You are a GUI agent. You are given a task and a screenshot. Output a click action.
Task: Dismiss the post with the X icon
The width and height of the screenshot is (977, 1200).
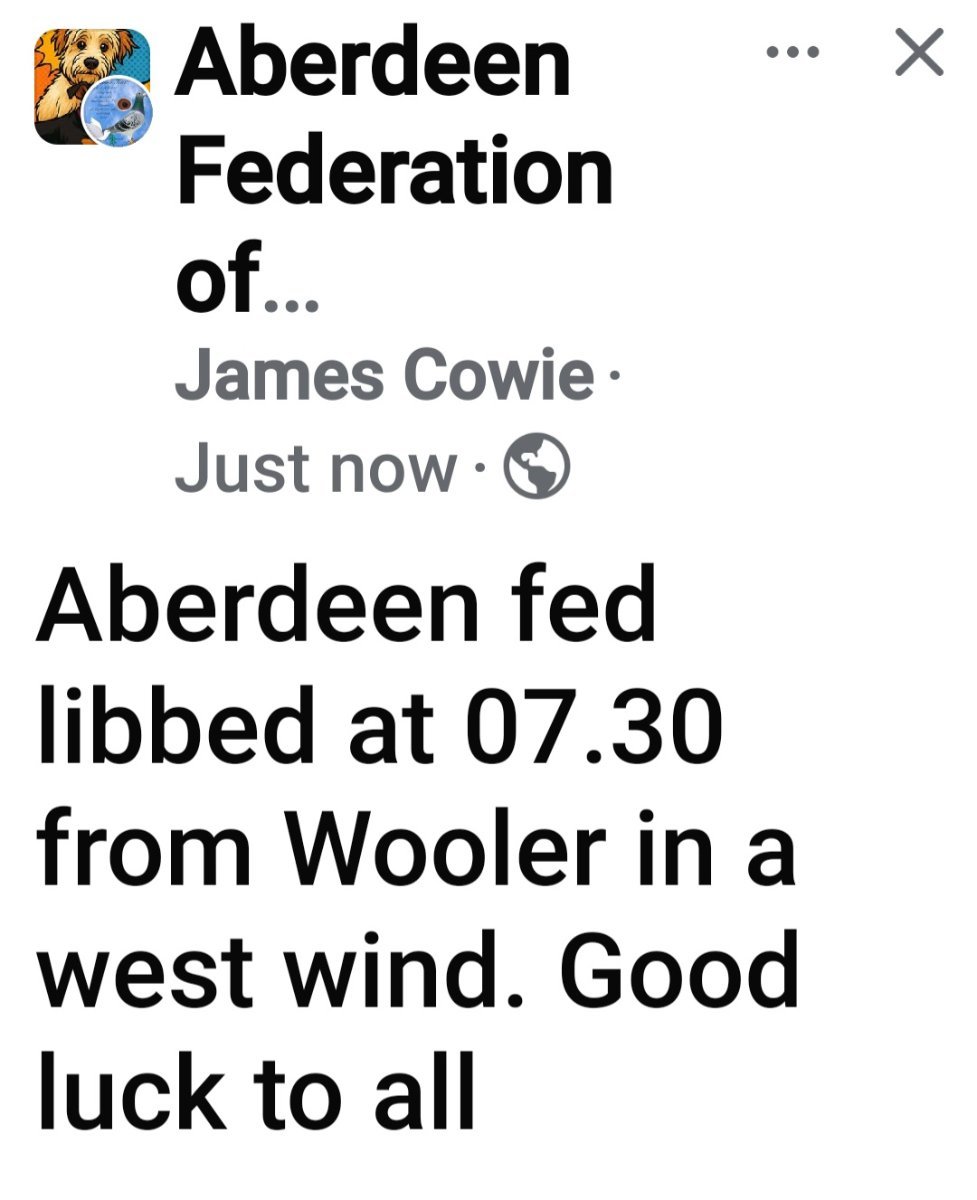click(x=919, y=52)
